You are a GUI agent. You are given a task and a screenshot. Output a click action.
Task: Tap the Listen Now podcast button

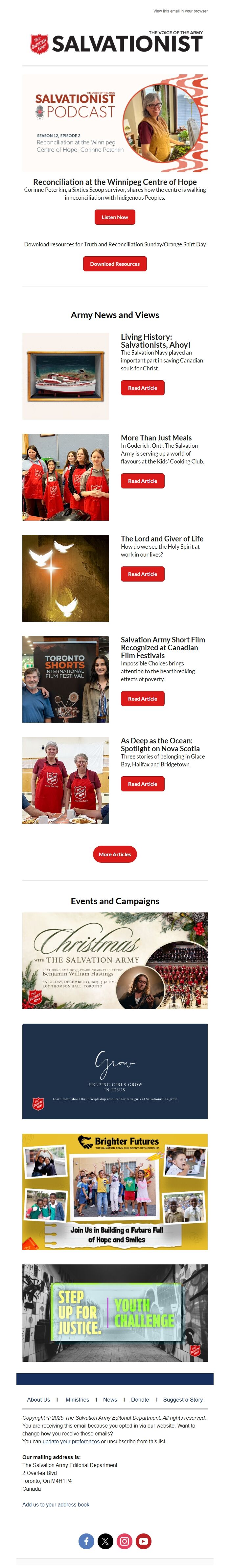[x=114, y=217]
